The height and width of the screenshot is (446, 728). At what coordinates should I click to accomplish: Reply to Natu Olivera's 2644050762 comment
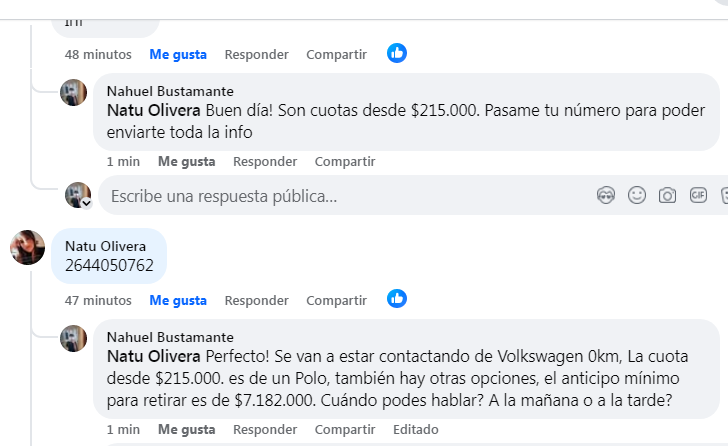point(256,300)
